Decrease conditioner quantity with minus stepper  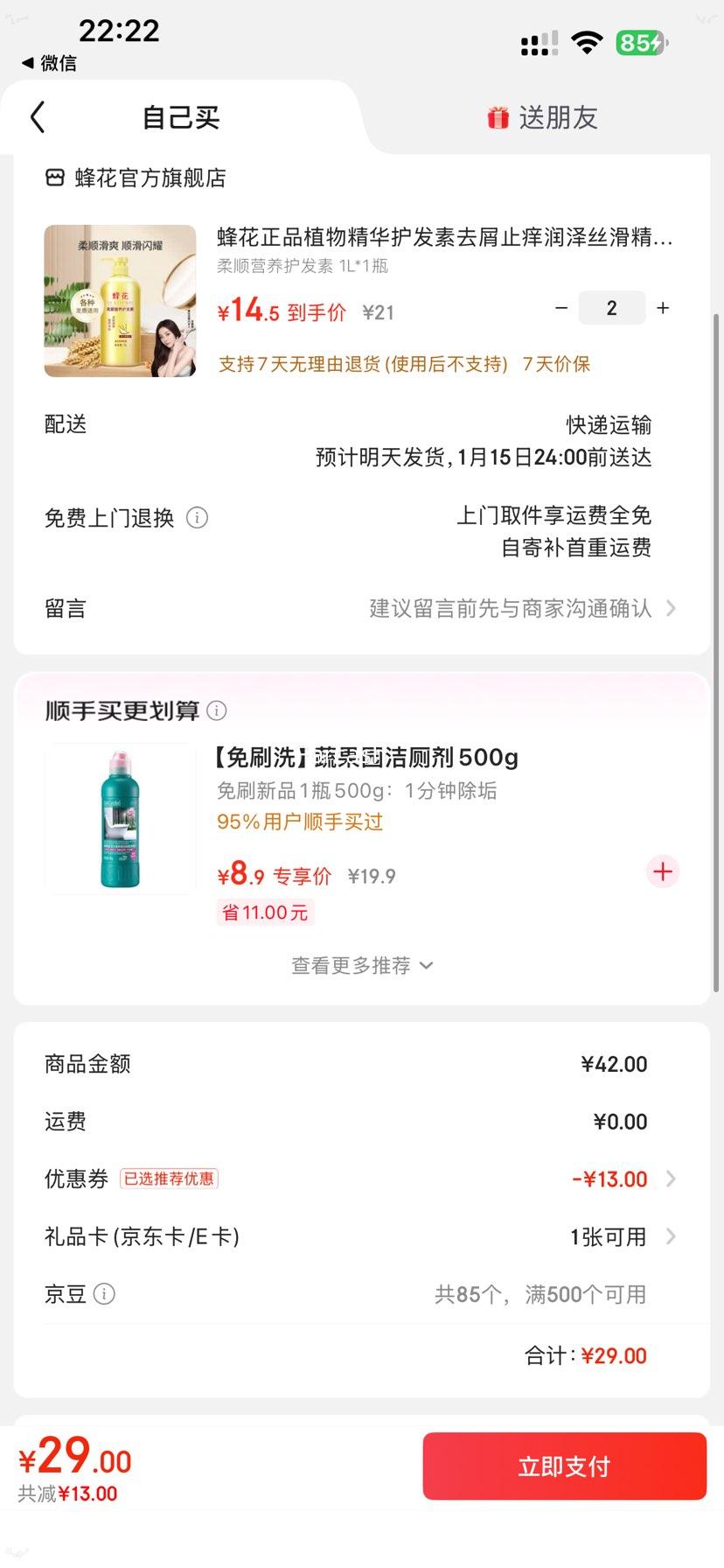pos(561,308)
